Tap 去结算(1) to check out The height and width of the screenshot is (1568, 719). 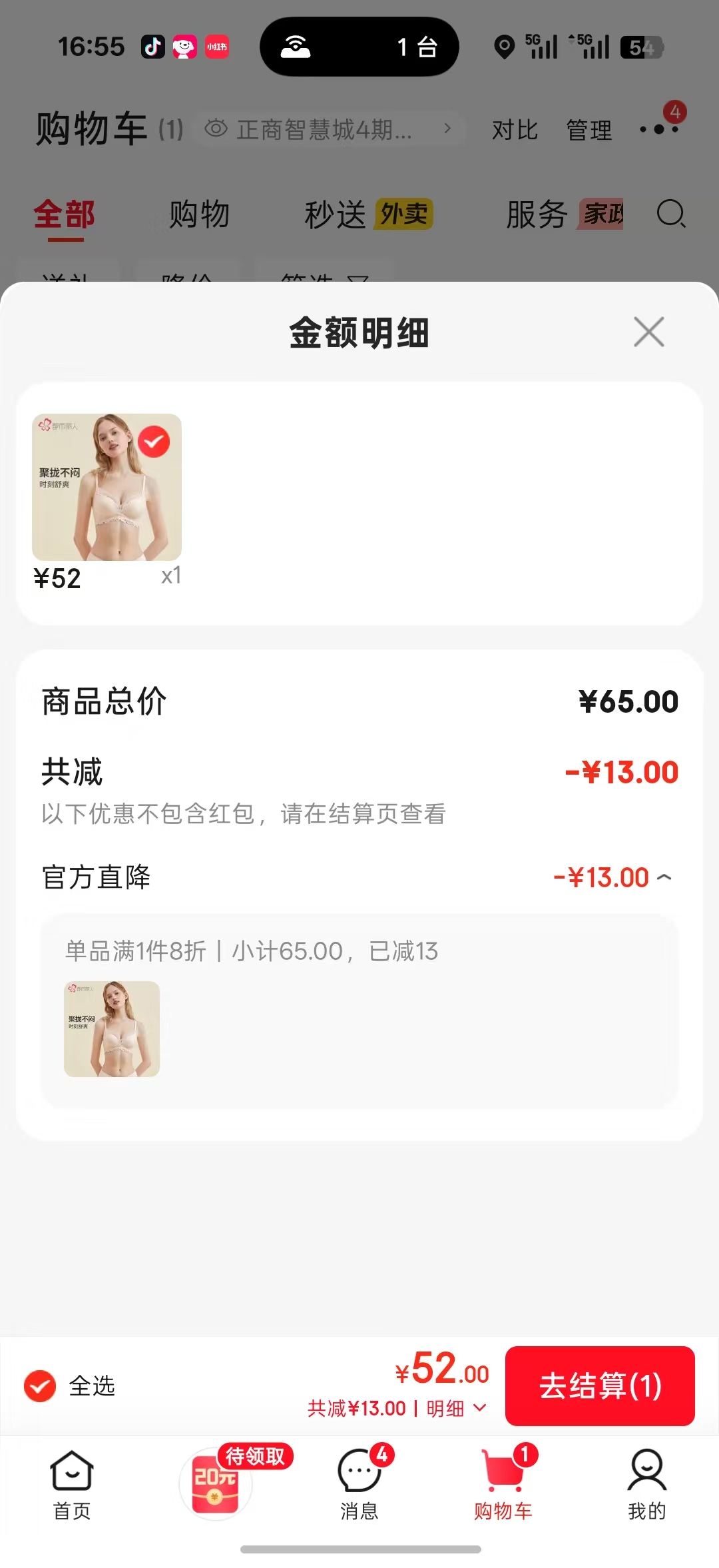600,1386
